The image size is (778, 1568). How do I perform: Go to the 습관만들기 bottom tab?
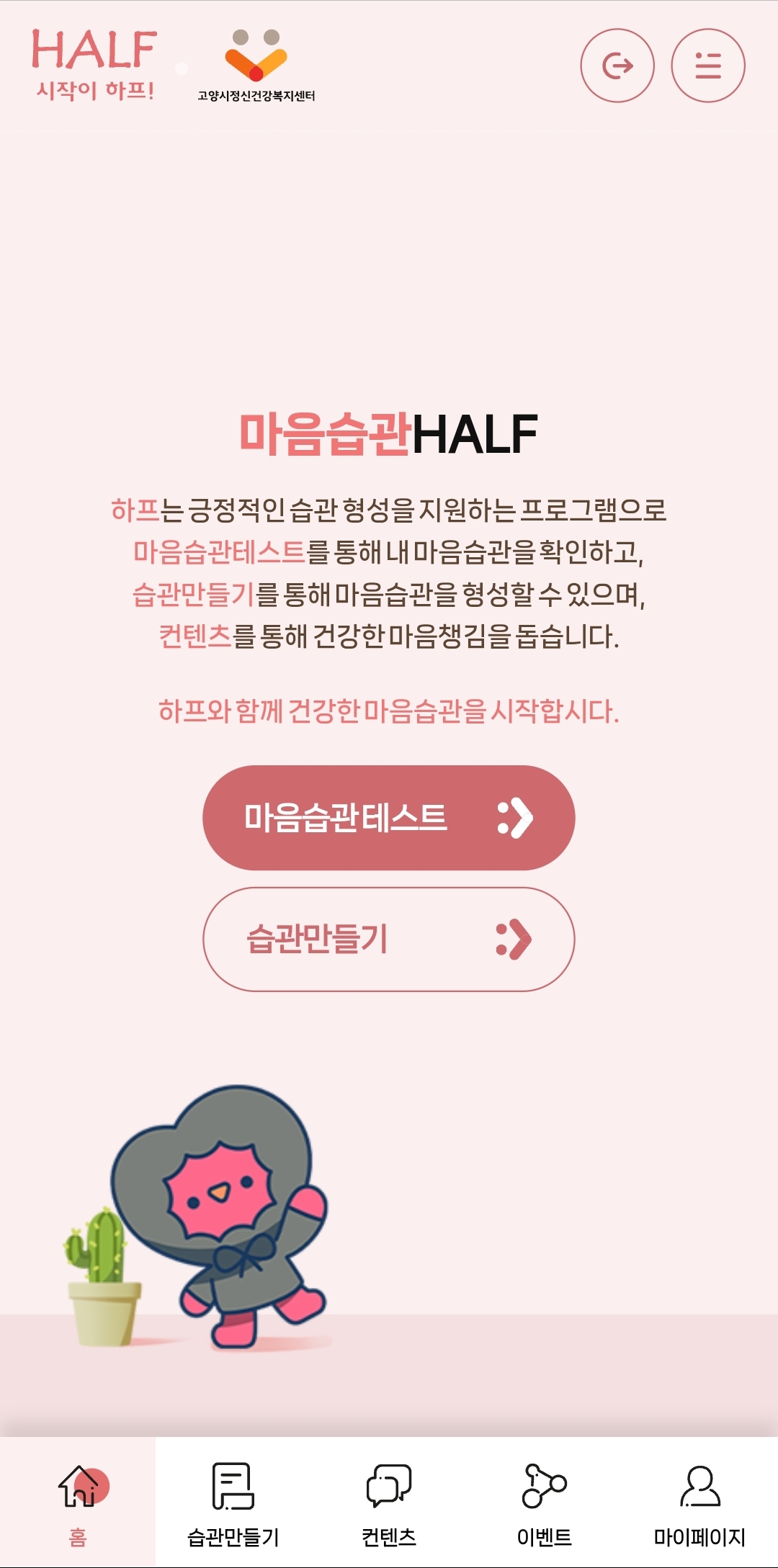click(x=233, y=1502)
